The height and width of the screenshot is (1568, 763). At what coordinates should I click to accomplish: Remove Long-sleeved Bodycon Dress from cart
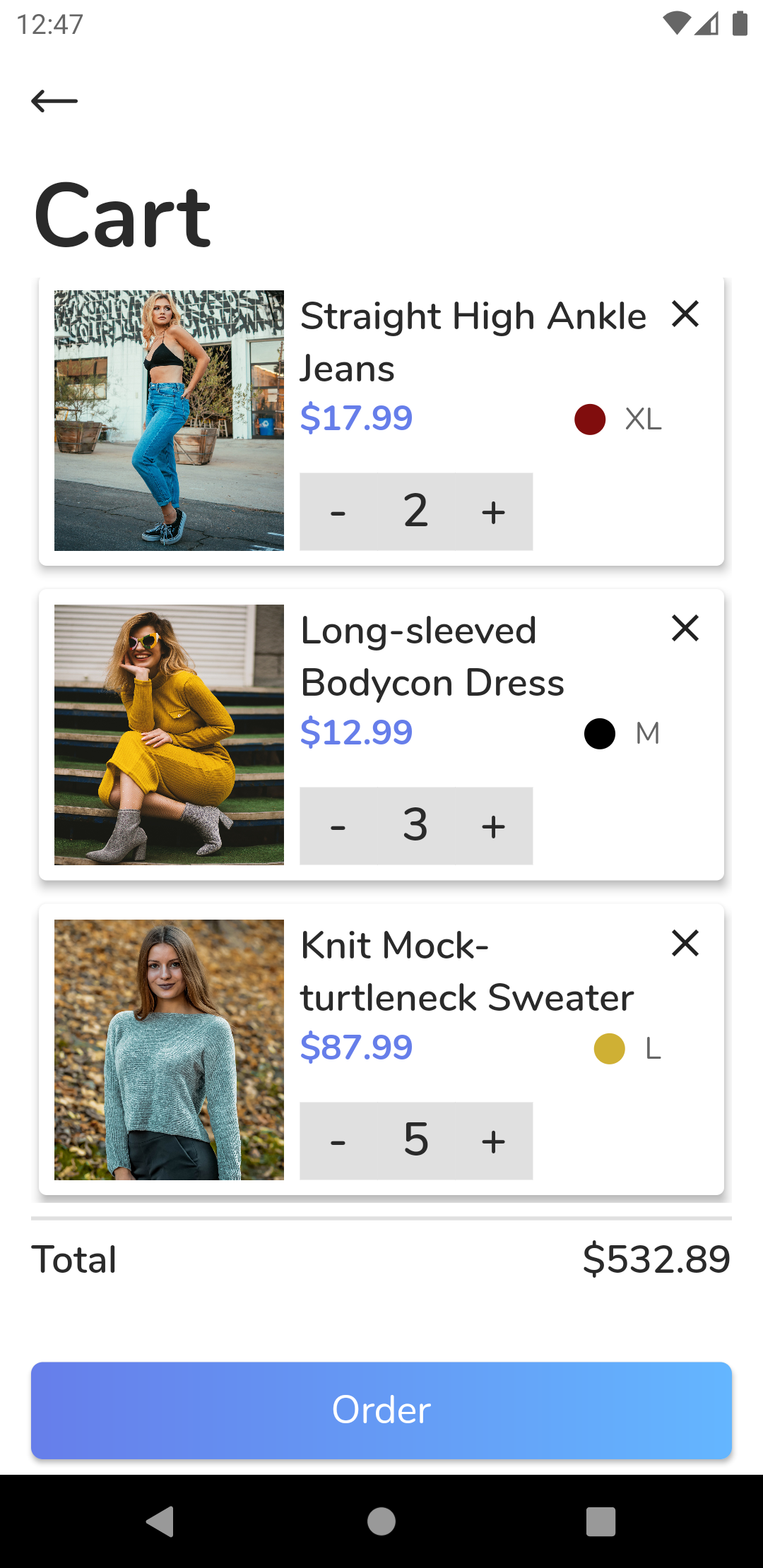pyautogui.click(x=685, y=629)
